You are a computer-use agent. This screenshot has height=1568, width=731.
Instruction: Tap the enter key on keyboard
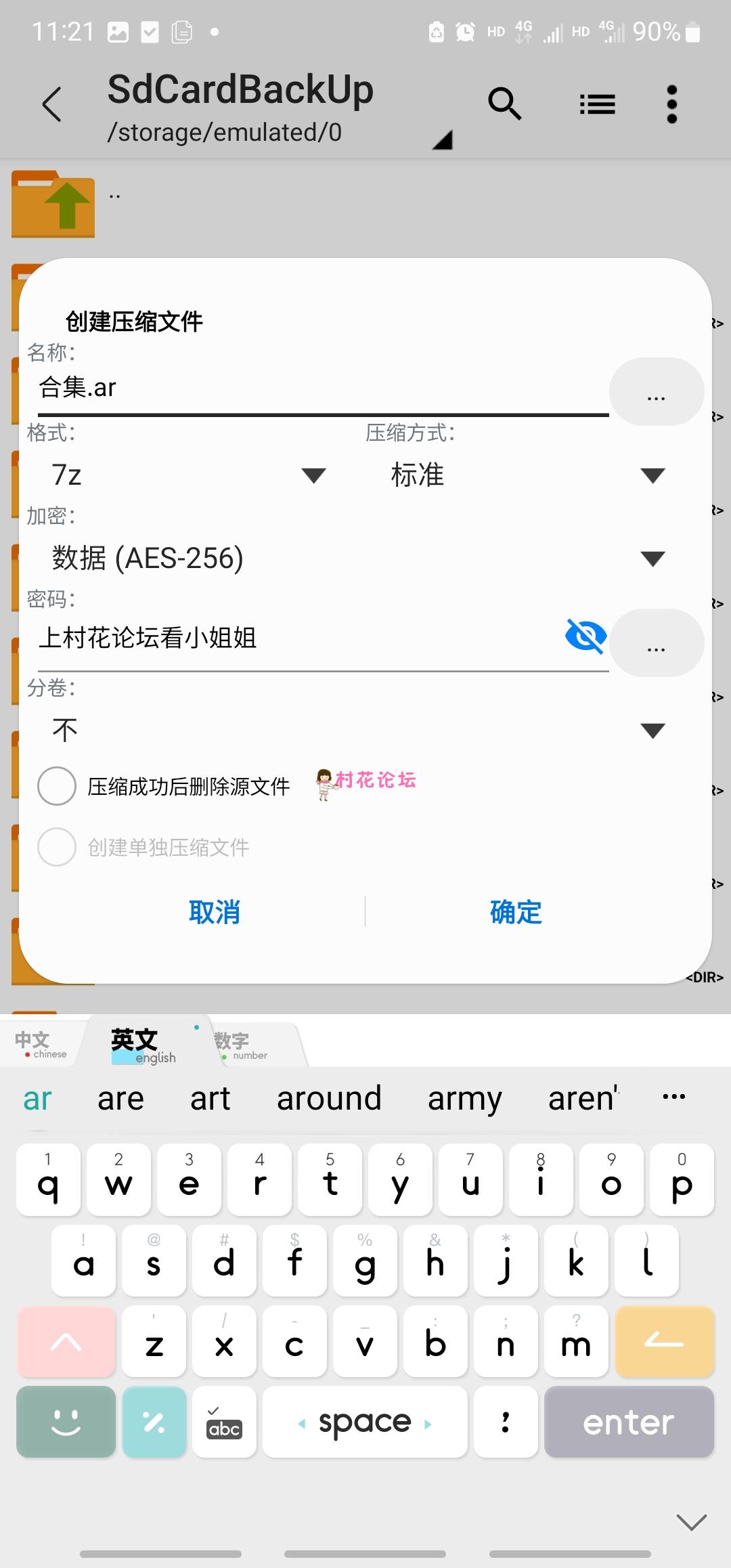click(628, 1422)
